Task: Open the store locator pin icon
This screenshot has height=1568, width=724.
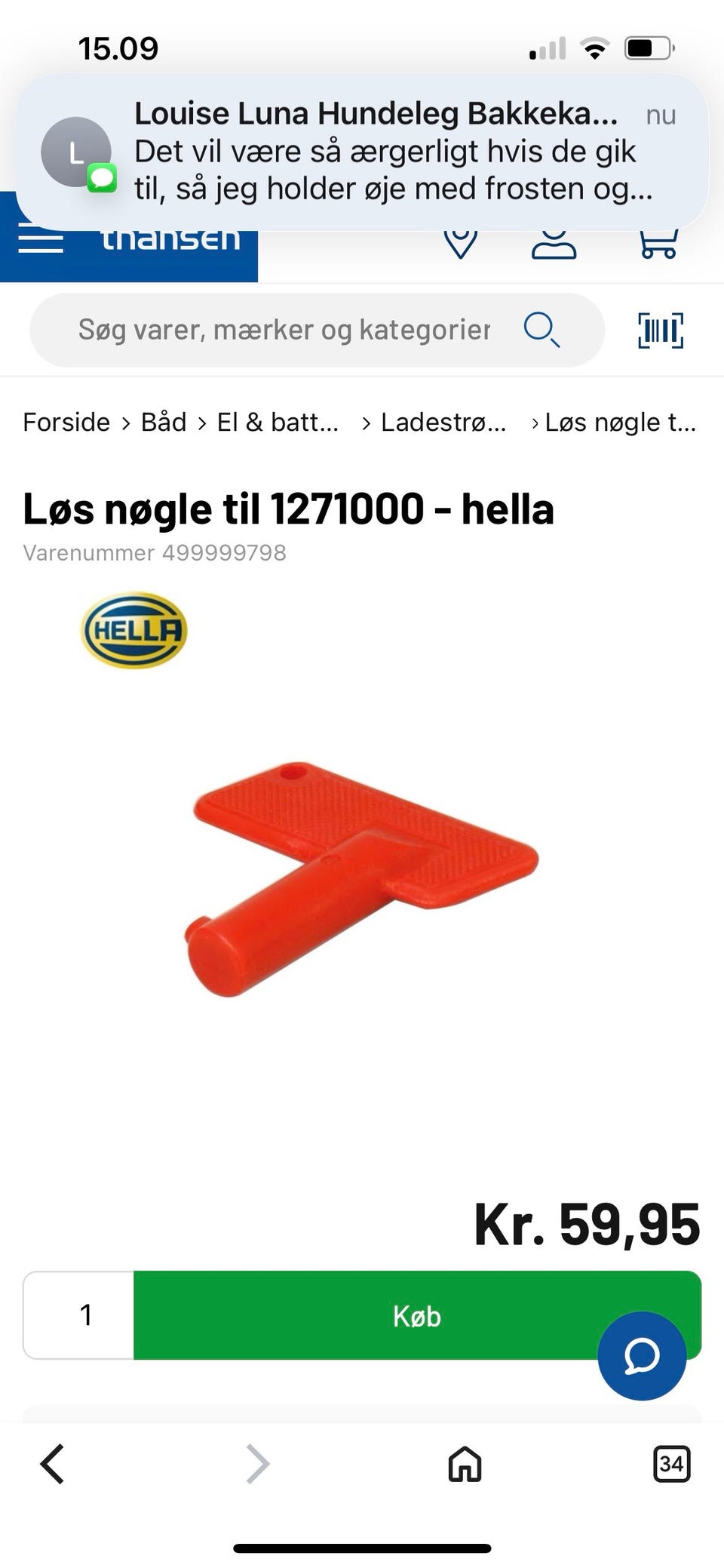Action: pyautogui.click(x=462, y=243)
